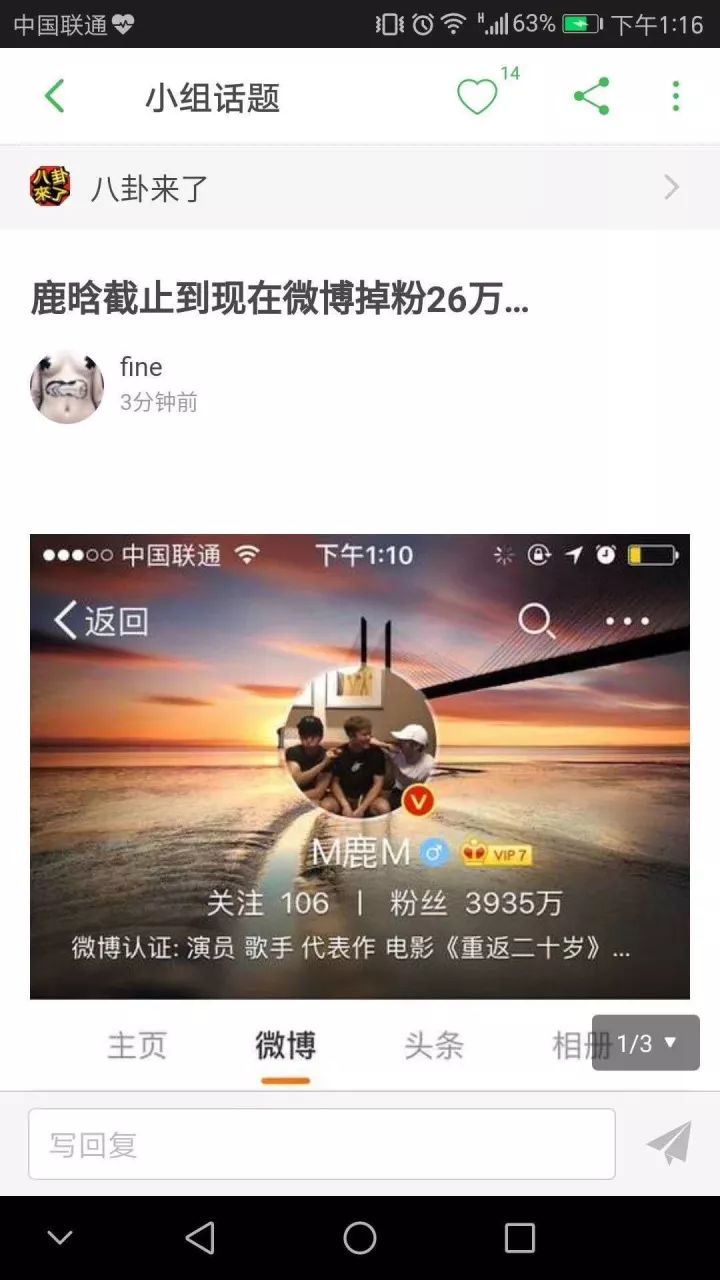Image resolution: width=720 pixels, height=1280 pixels.
Task: Tap the 写回复 reply field
Action: [x=321, y=1144]
